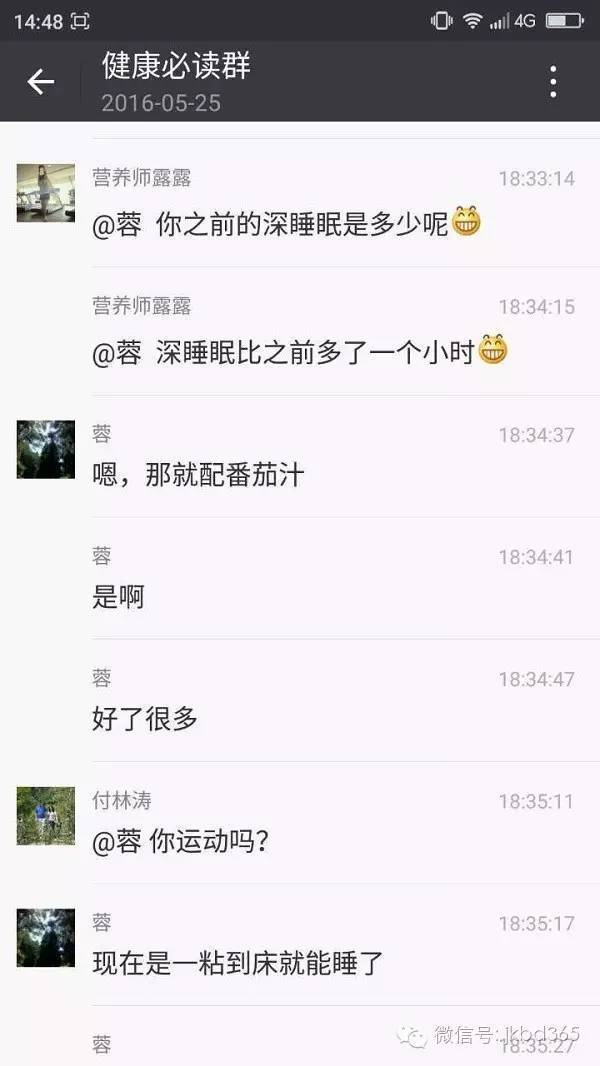Image resolution: width=600 pixels, height=1066 pixels.
Task: Tap 蓉's avatar beside 现在是一粘到床就能睡了
Action: coord(46,937)
